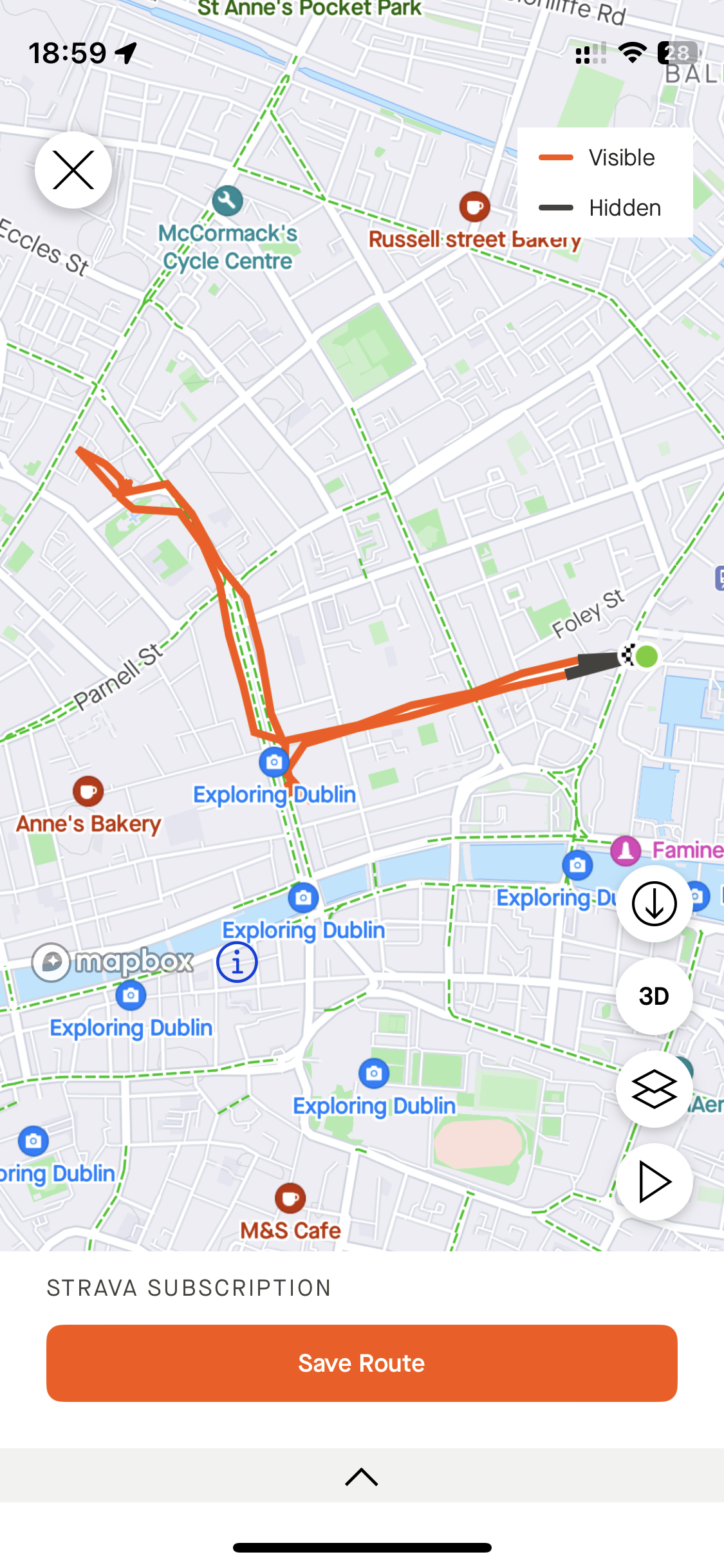Tap the Save Route button

pos(362,1363)
